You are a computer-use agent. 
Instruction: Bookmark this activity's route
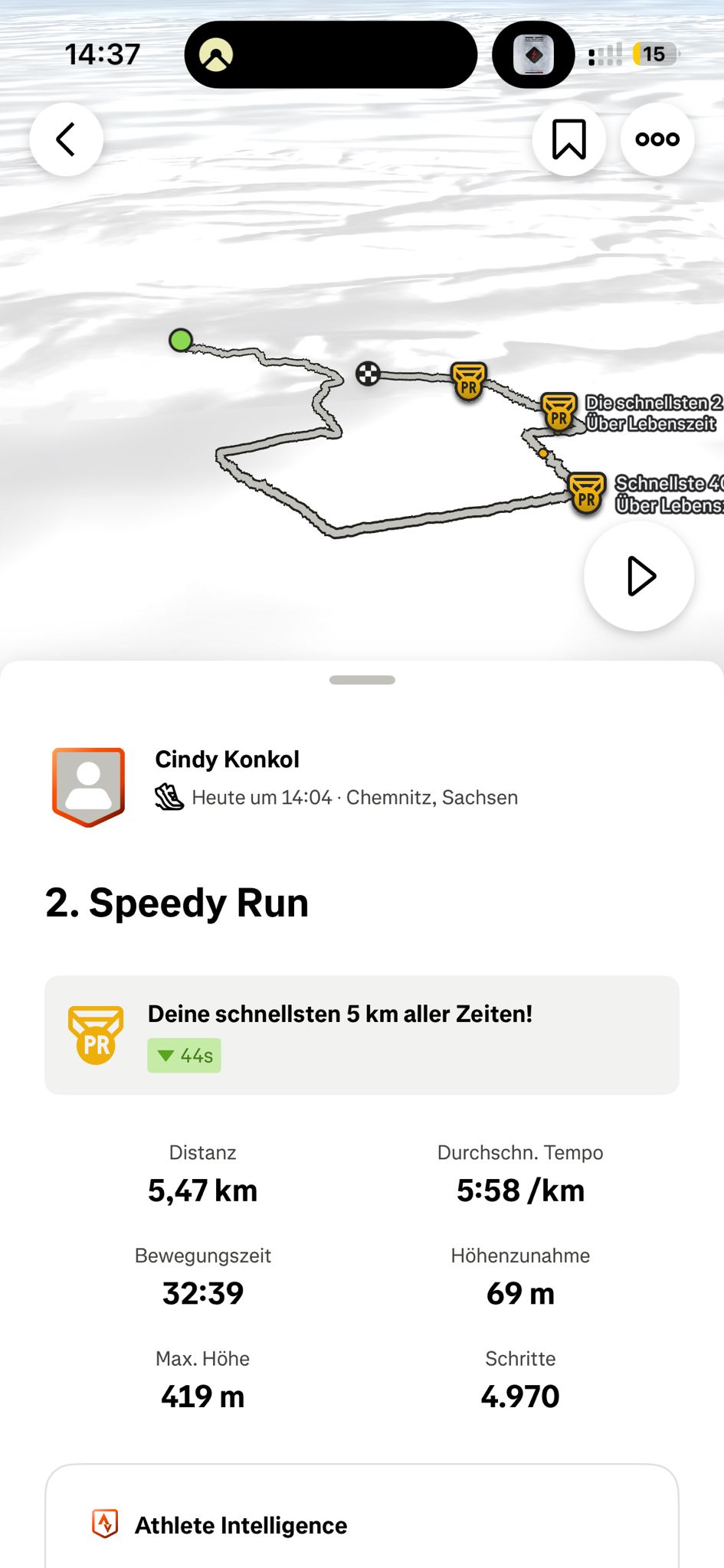point(568,139)
